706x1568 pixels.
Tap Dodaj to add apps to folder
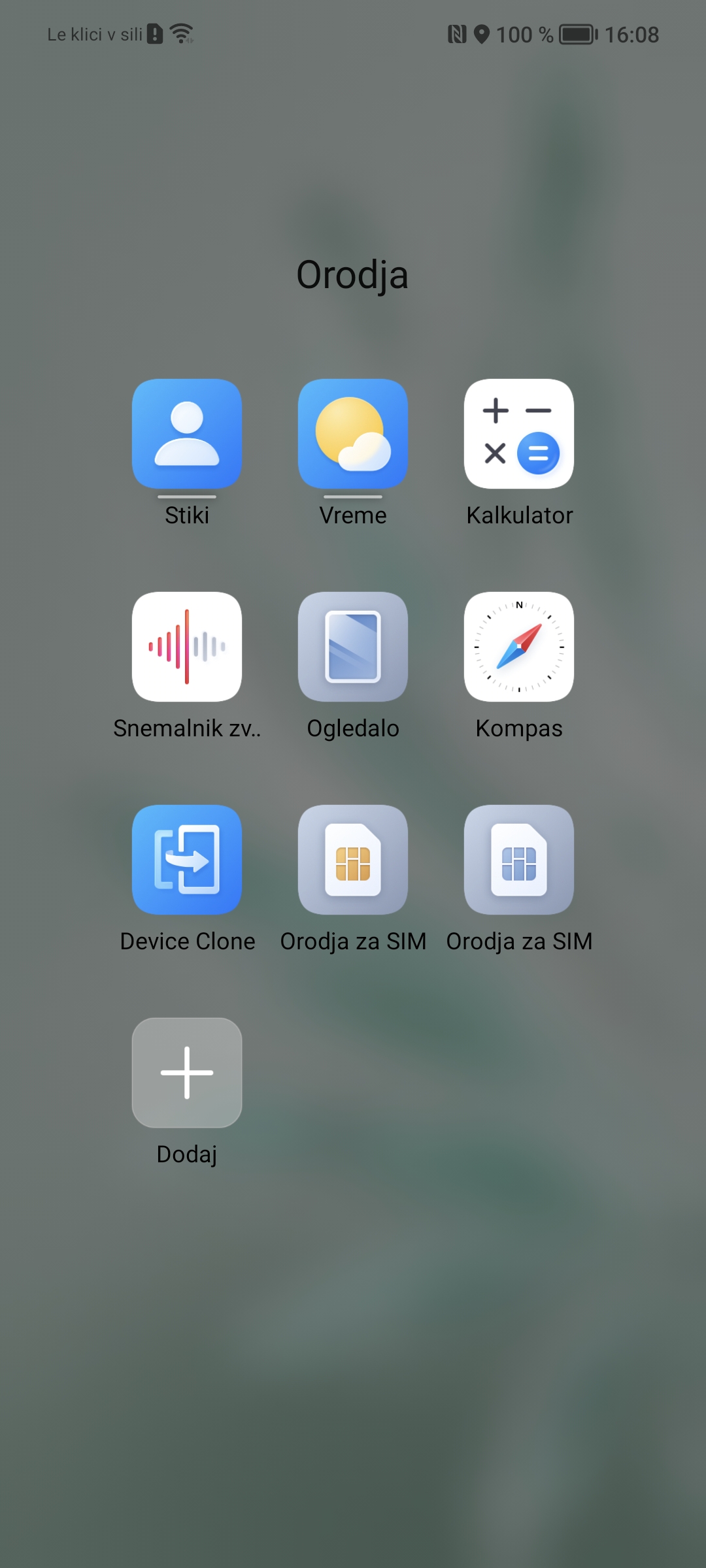(x=187, y=1073)
